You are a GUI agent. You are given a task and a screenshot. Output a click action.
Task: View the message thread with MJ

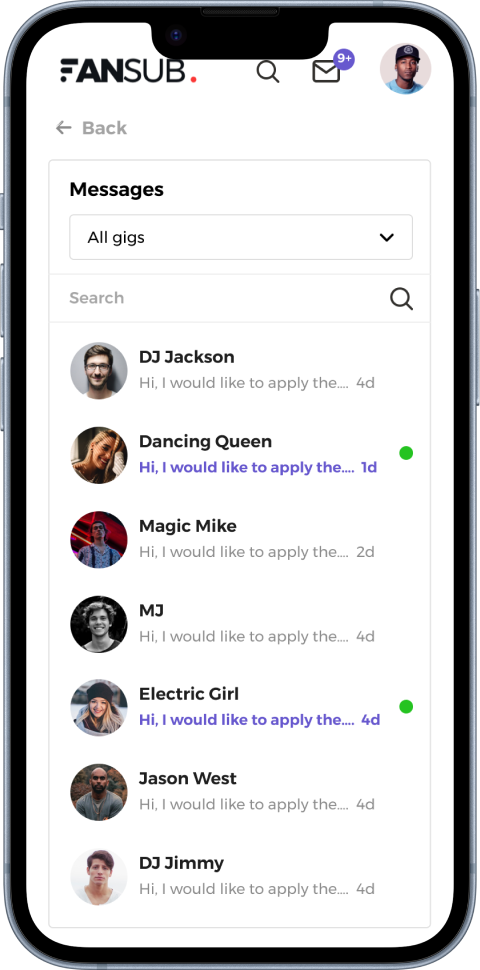tap(240, 624)
